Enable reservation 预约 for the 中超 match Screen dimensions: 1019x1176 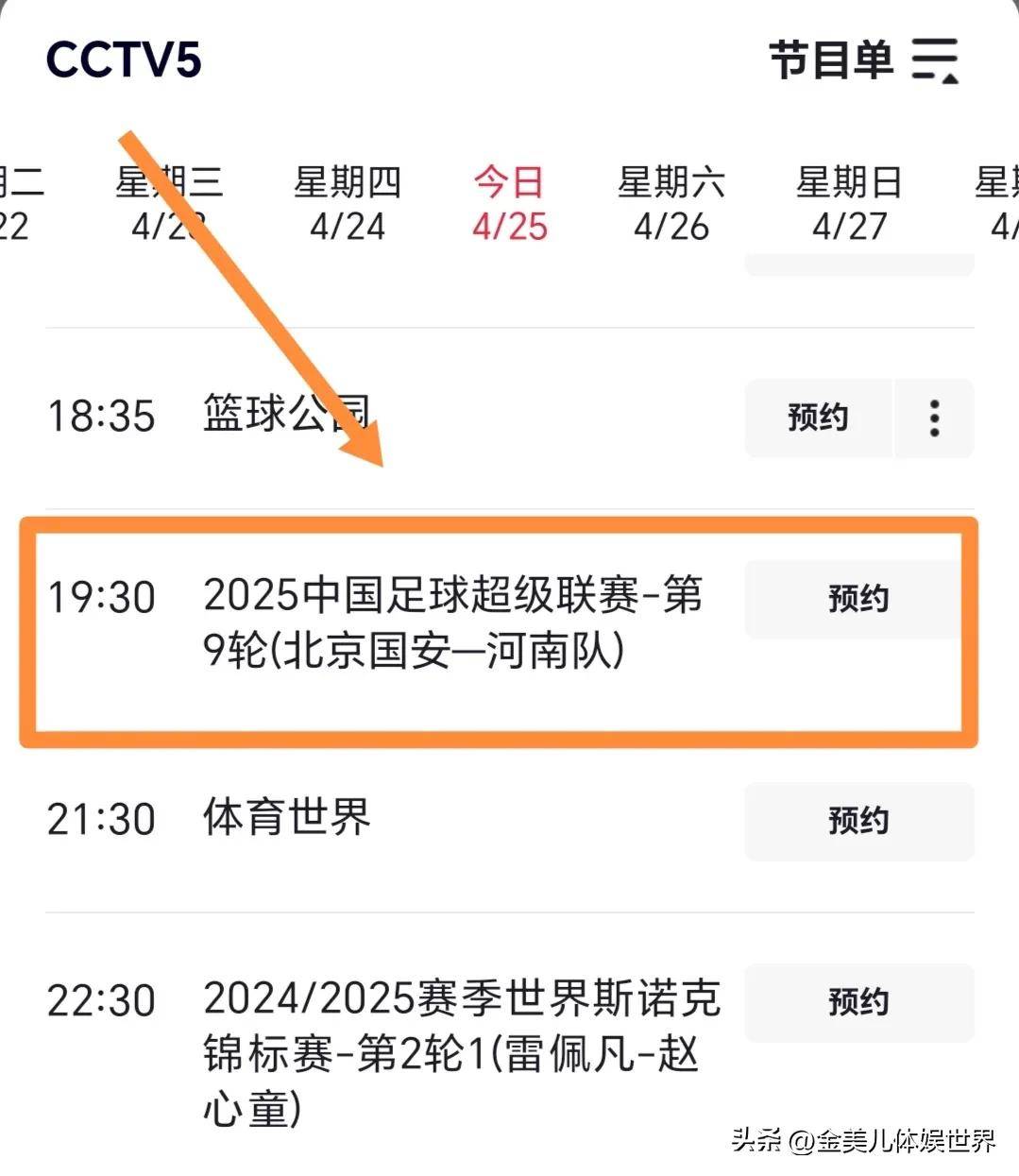coord(858,597)
